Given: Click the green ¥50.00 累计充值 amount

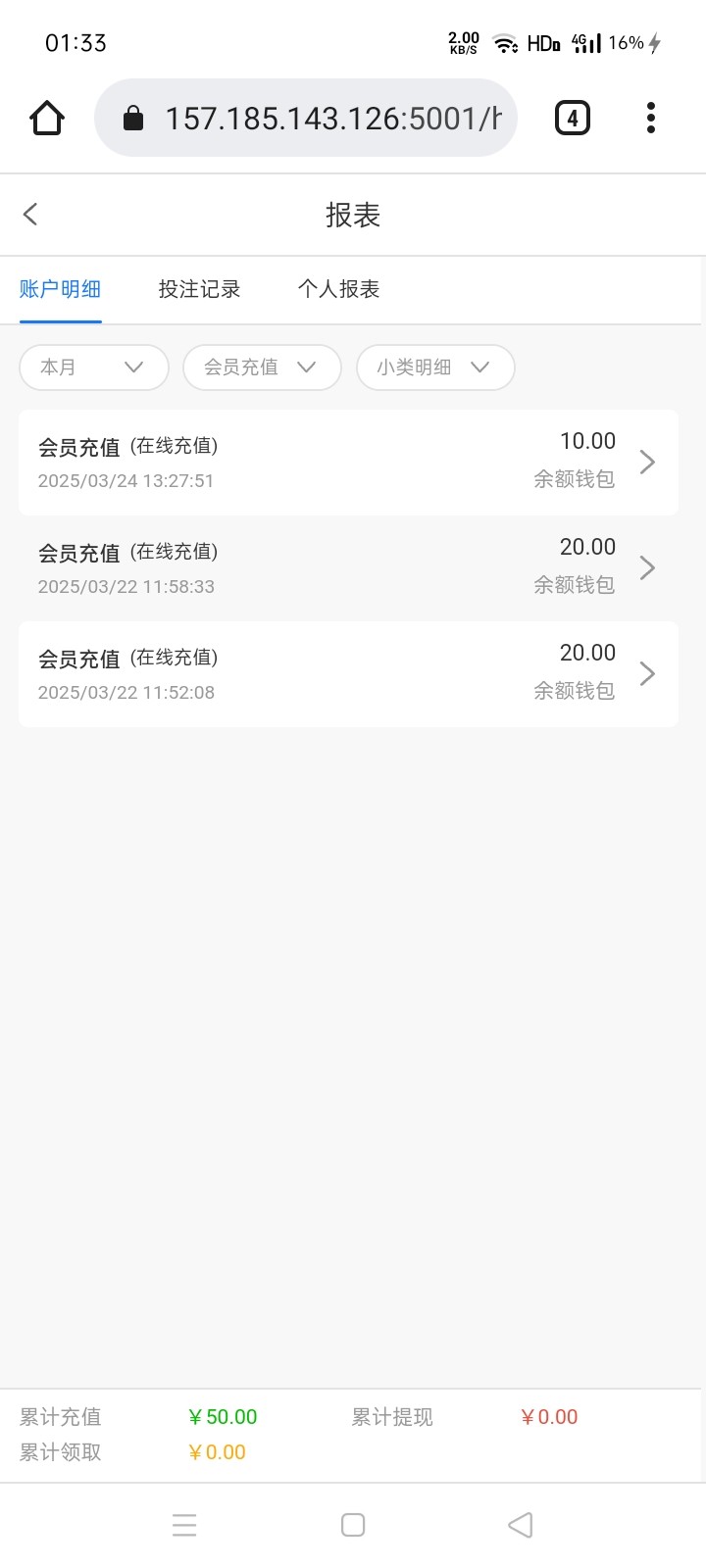Looking at the screenshot, I should (x=223, y=1416).
